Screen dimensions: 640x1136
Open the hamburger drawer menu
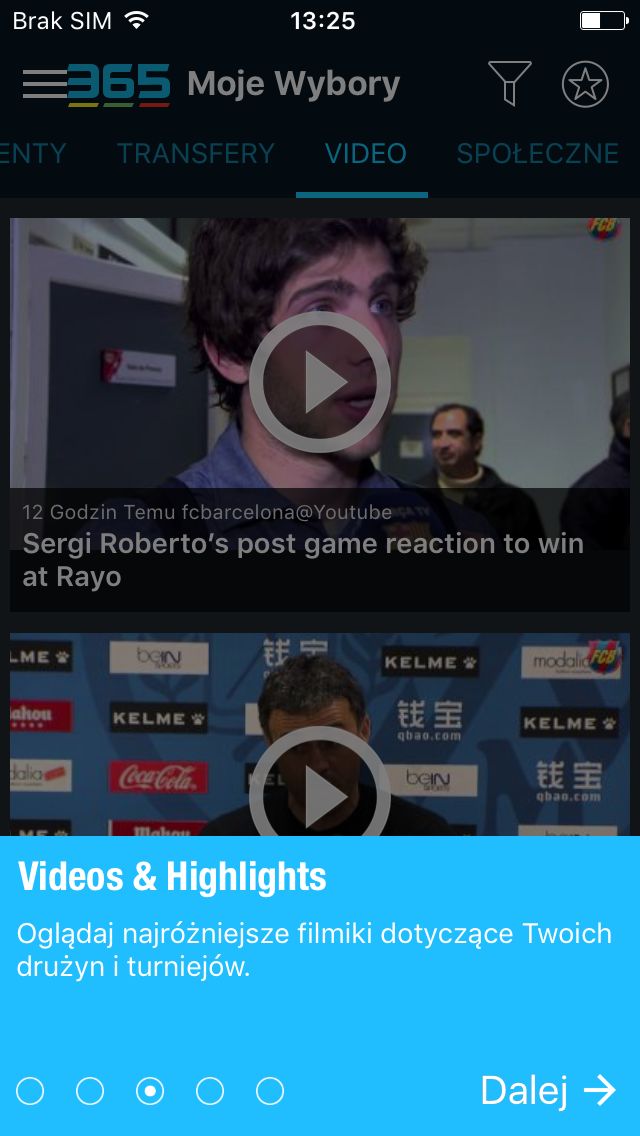click(44, 85)
